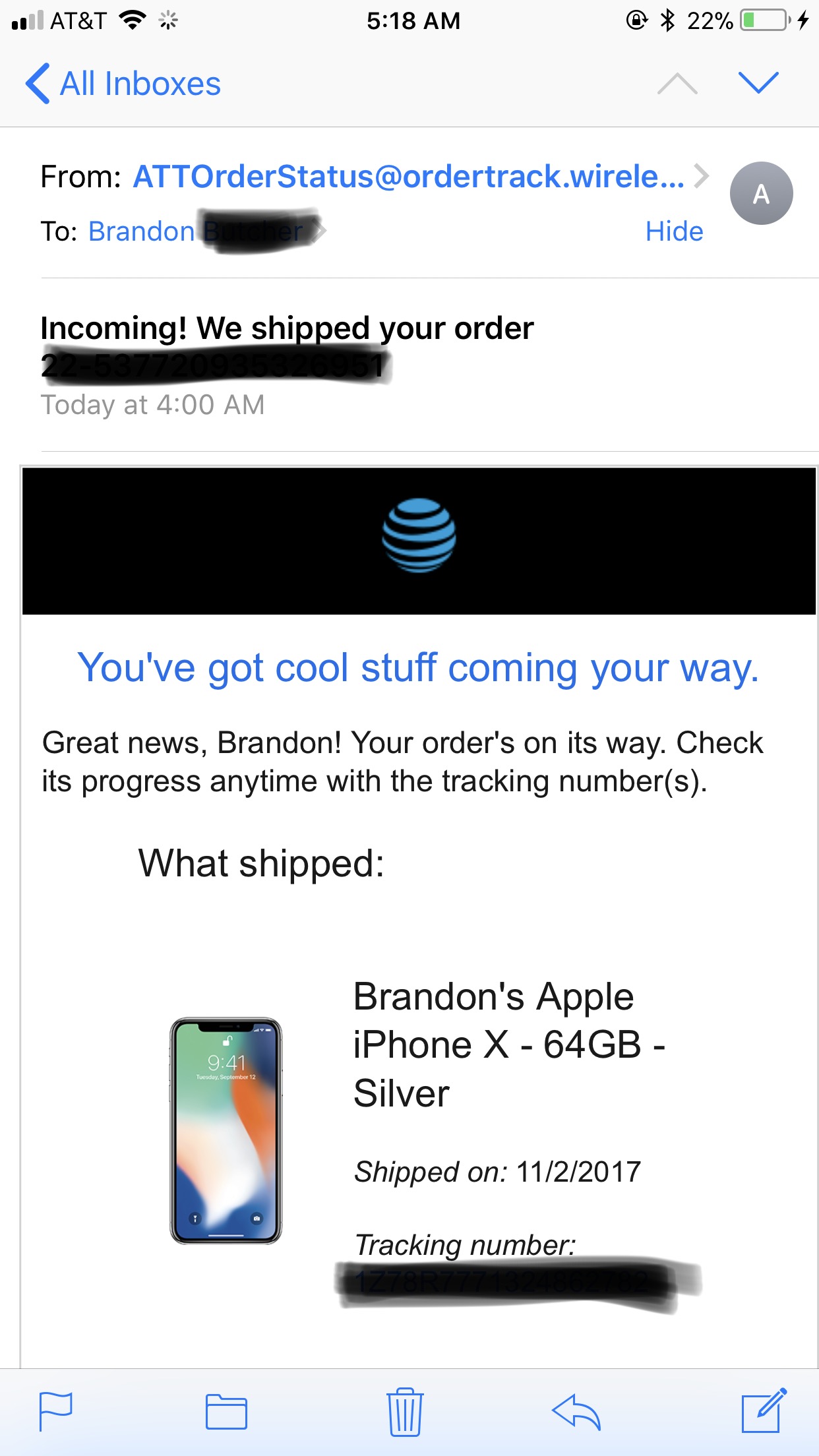Go back to All Inboxes
Viewport: 819px width, 1456px height.
pyautogui.click(x=123, y=84)
